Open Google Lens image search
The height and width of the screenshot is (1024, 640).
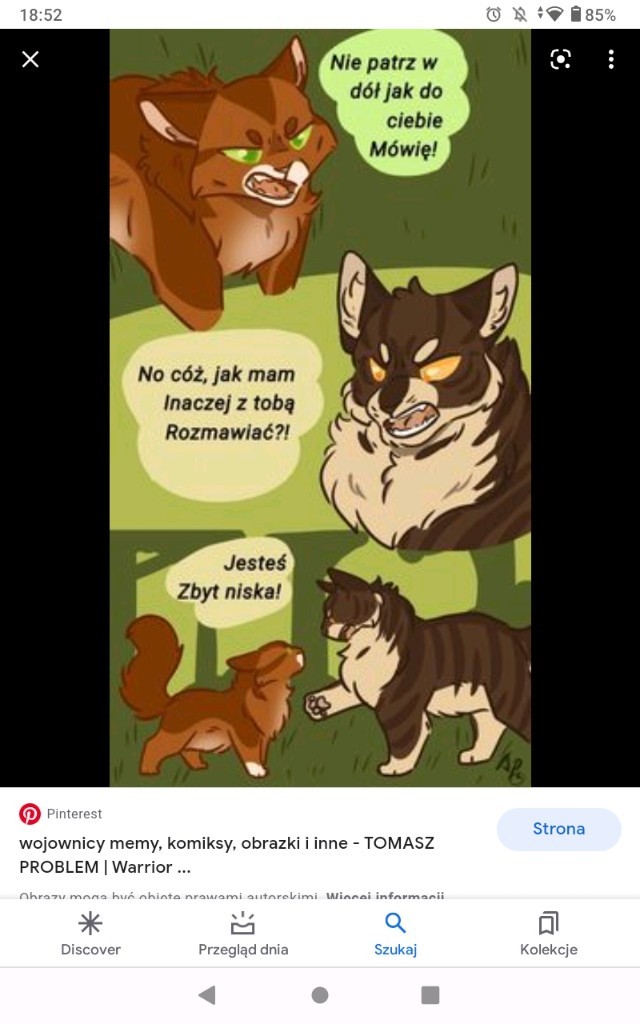561,59
